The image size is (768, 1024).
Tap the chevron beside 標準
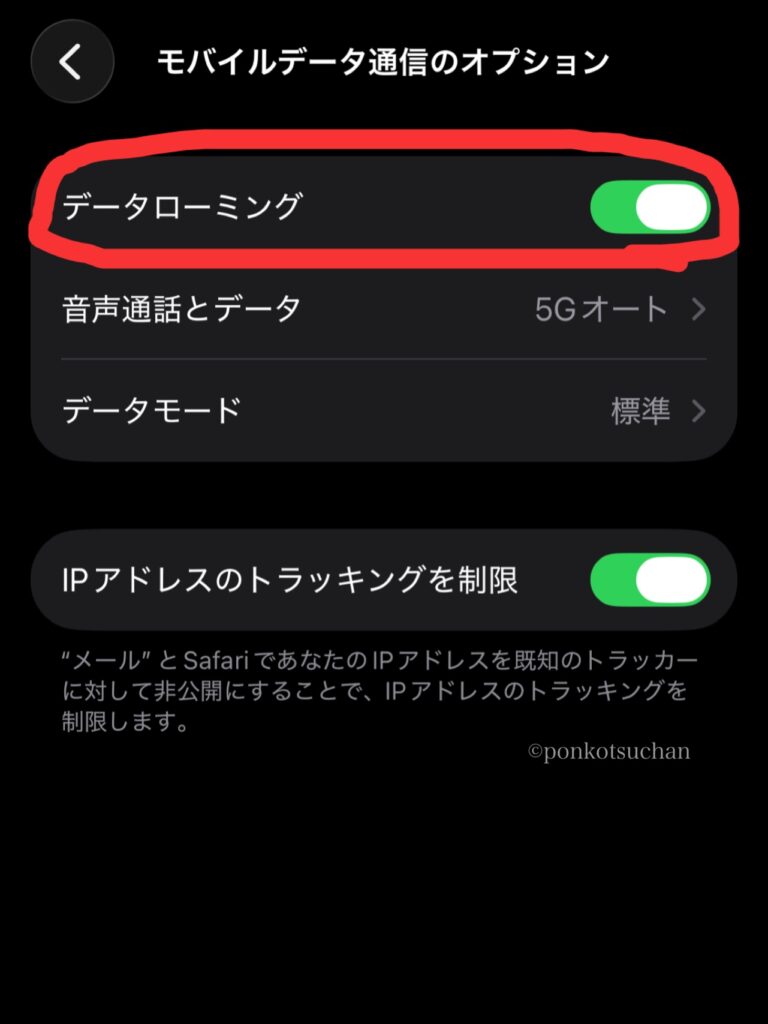click(x=697, y=411)
